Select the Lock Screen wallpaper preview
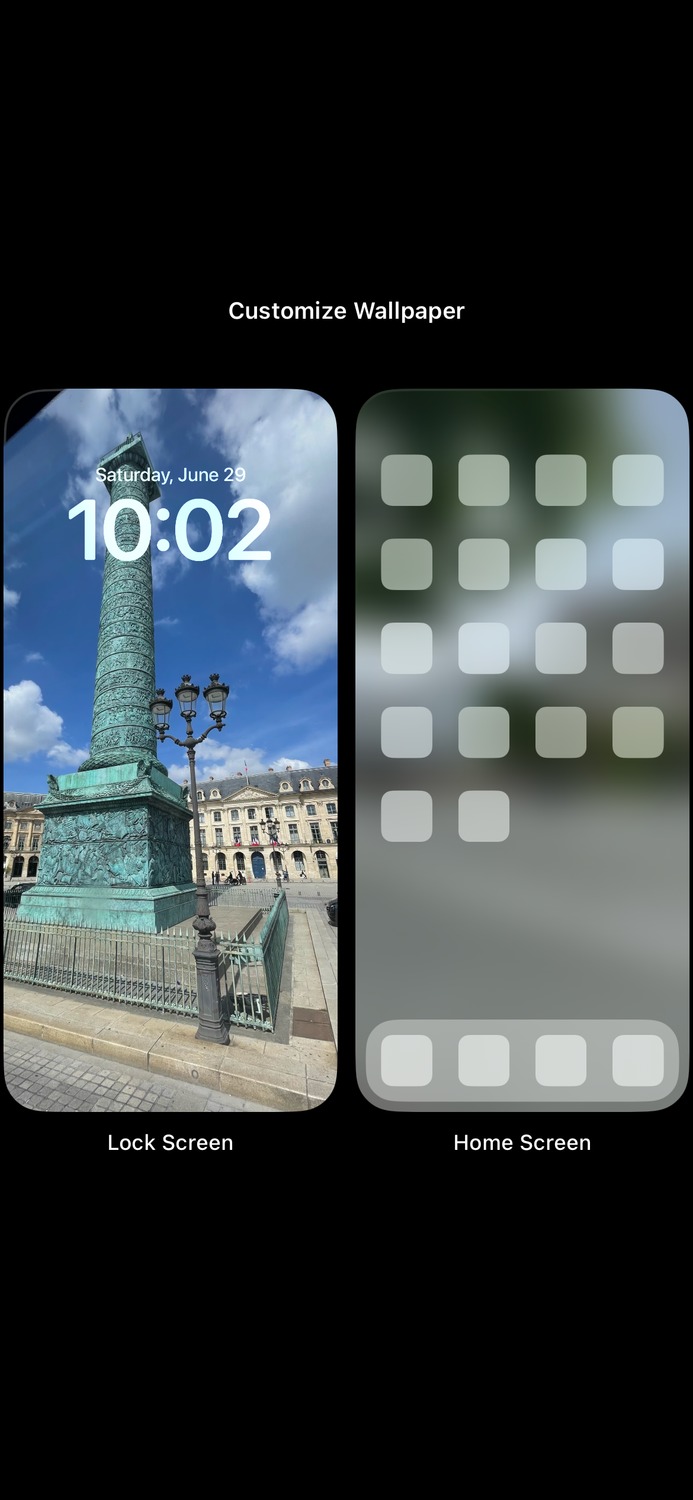Image resolution: width=693 pixels, height=1500 pixels. coord(170,750)
